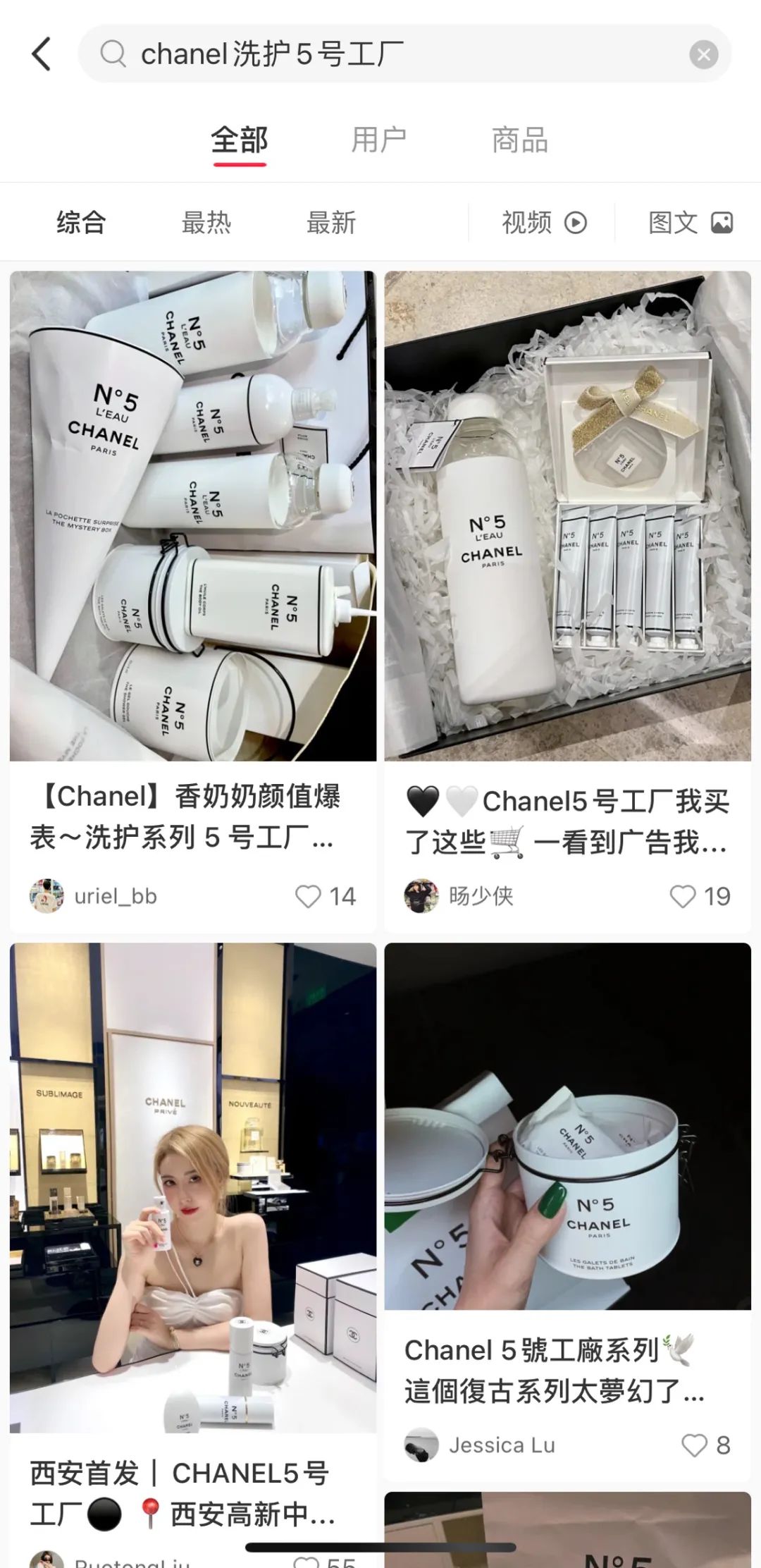
Task: Switch to the 商品 tab
Action: pyautogui.click(x=520, y=140)
